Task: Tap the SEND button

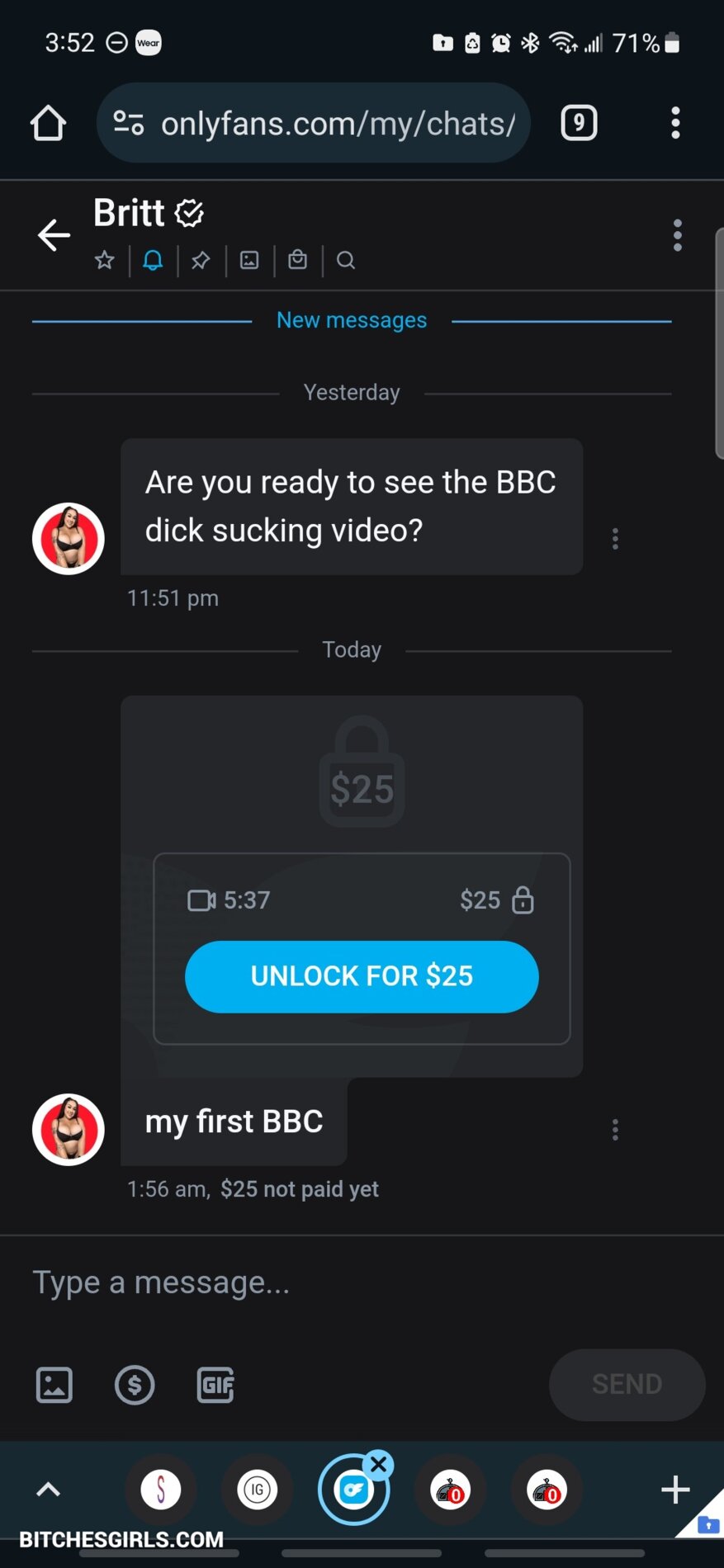Action: click(x=627, y=1384)
